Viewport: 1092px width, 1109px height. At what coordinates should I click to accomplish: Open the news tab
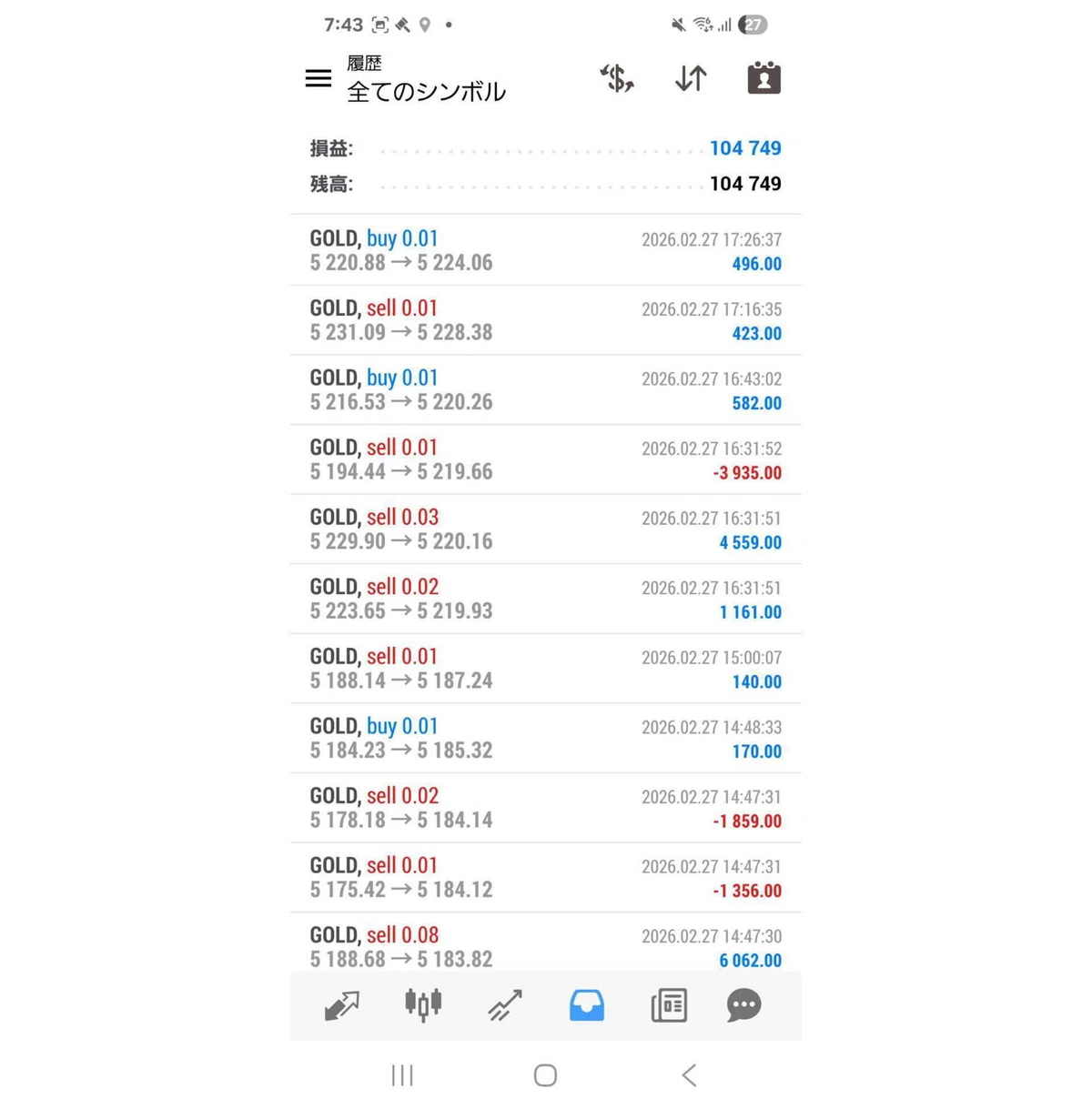tap(669, 1005)
